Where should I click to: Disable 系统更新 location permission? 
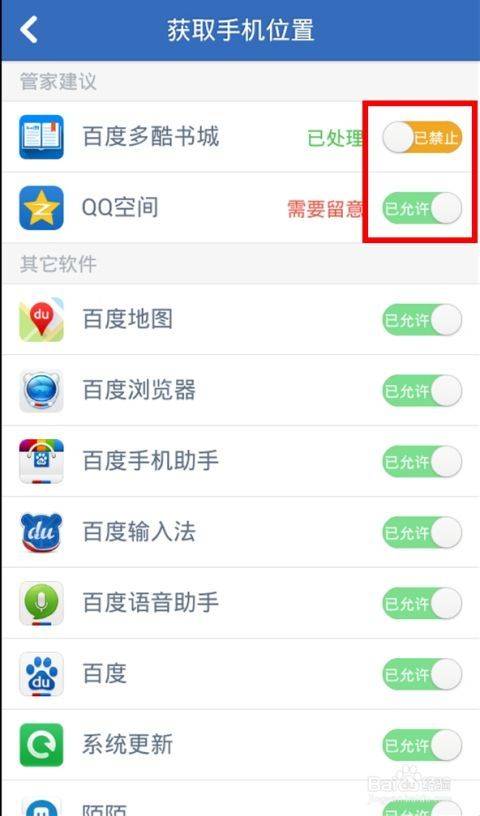click(422, 745)
